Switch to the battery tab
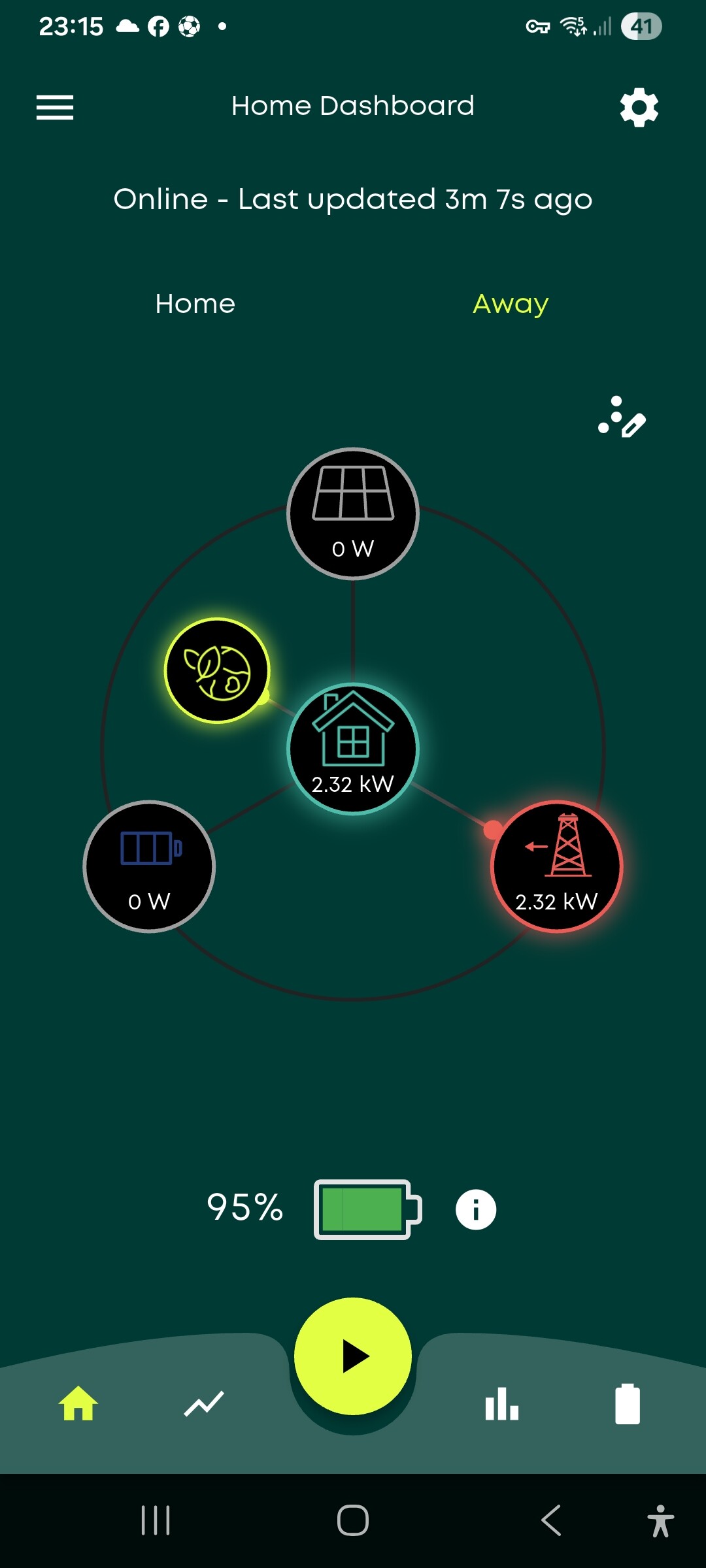Image resolution: width=706 pixels, height=1568 pixels. click(628, 1403)
